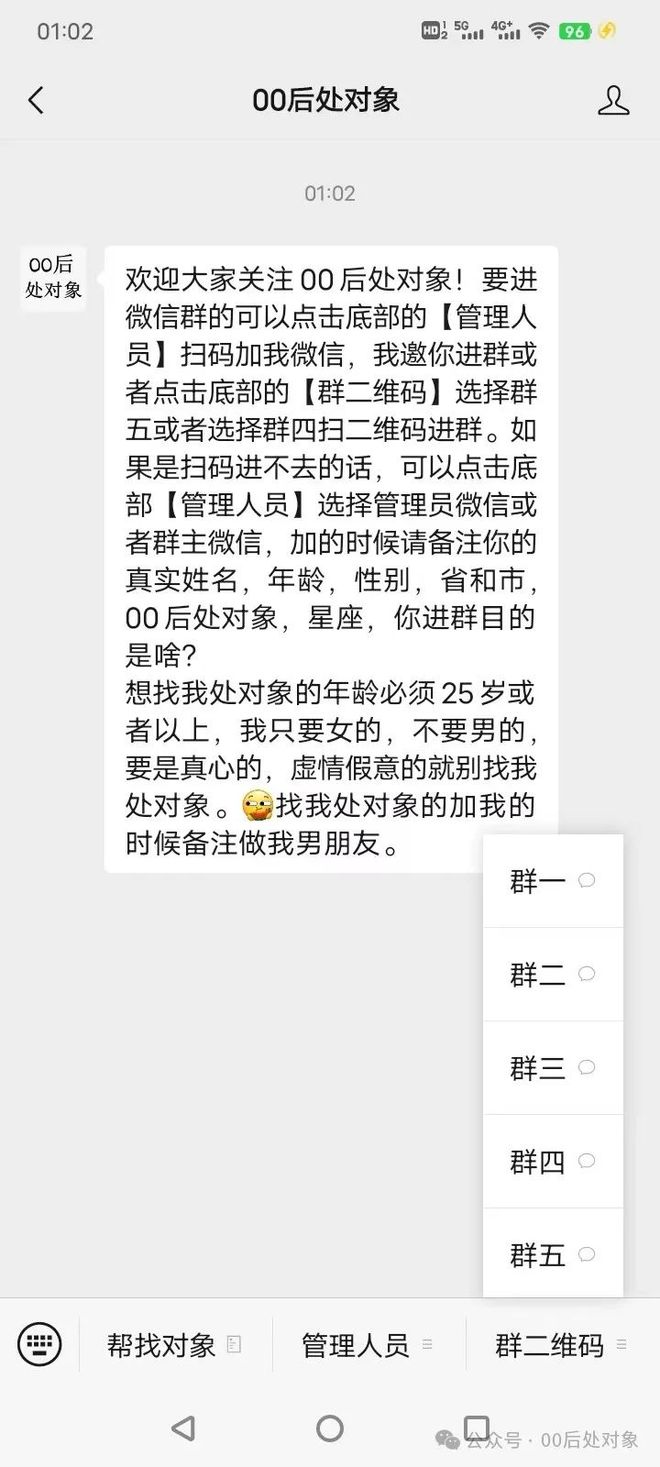Switch to keyboard input mode
660x1467 pixels.
[39, 1345]
